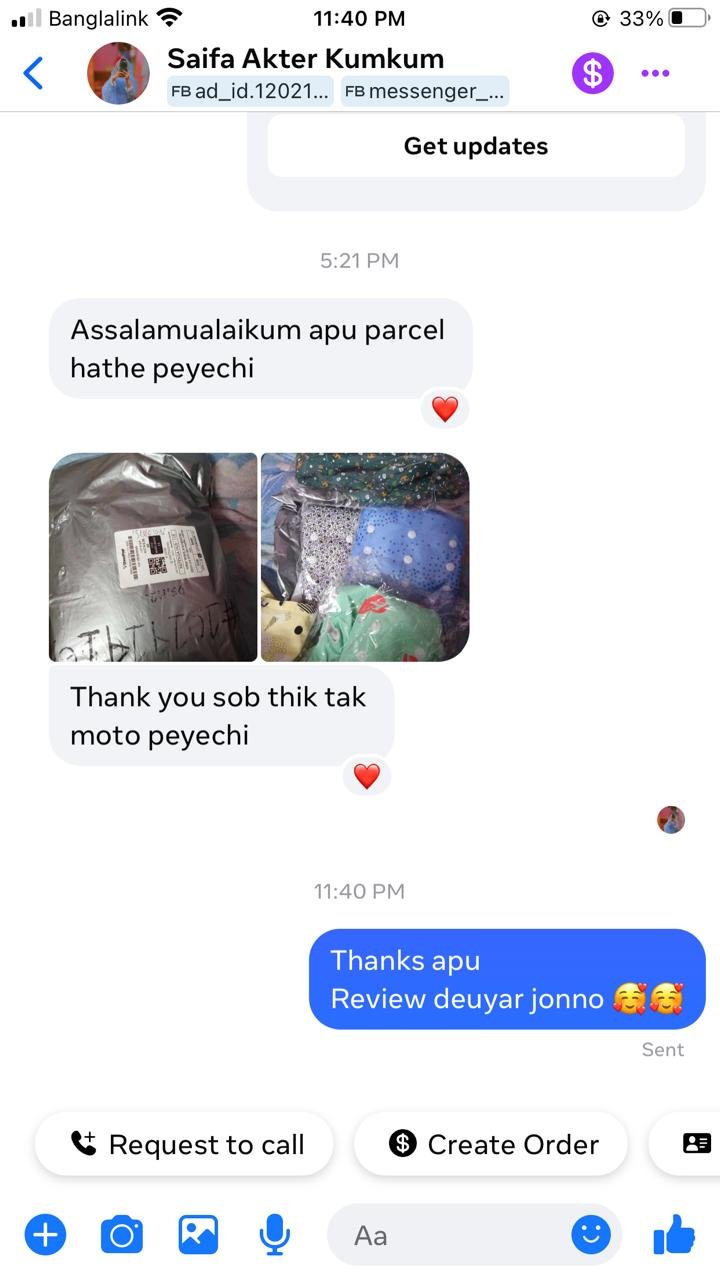The height and width of the screenshot is (1280, 720).
Task: Tap the purple dollar payment icon
Action: coord(592,73)
